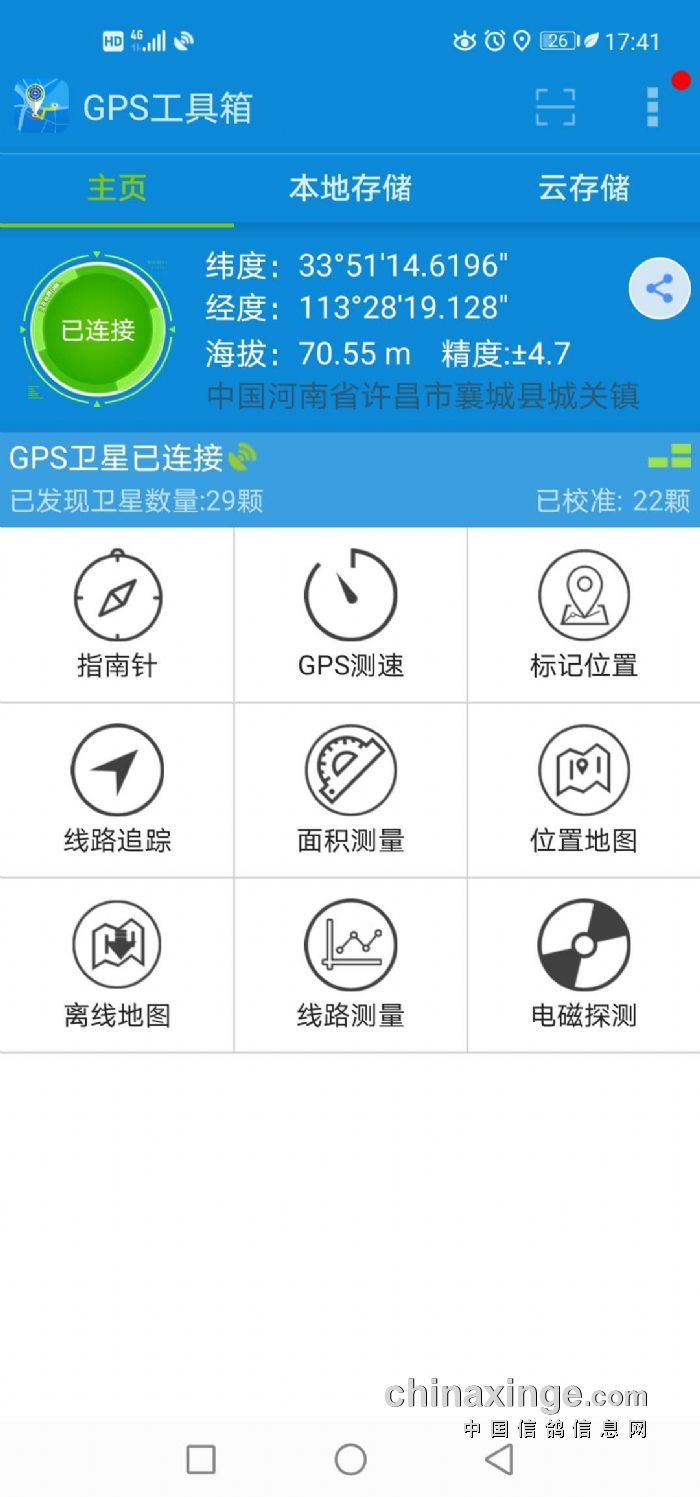
Task: Start 线路追踪 route tracking
Action: 117,790
